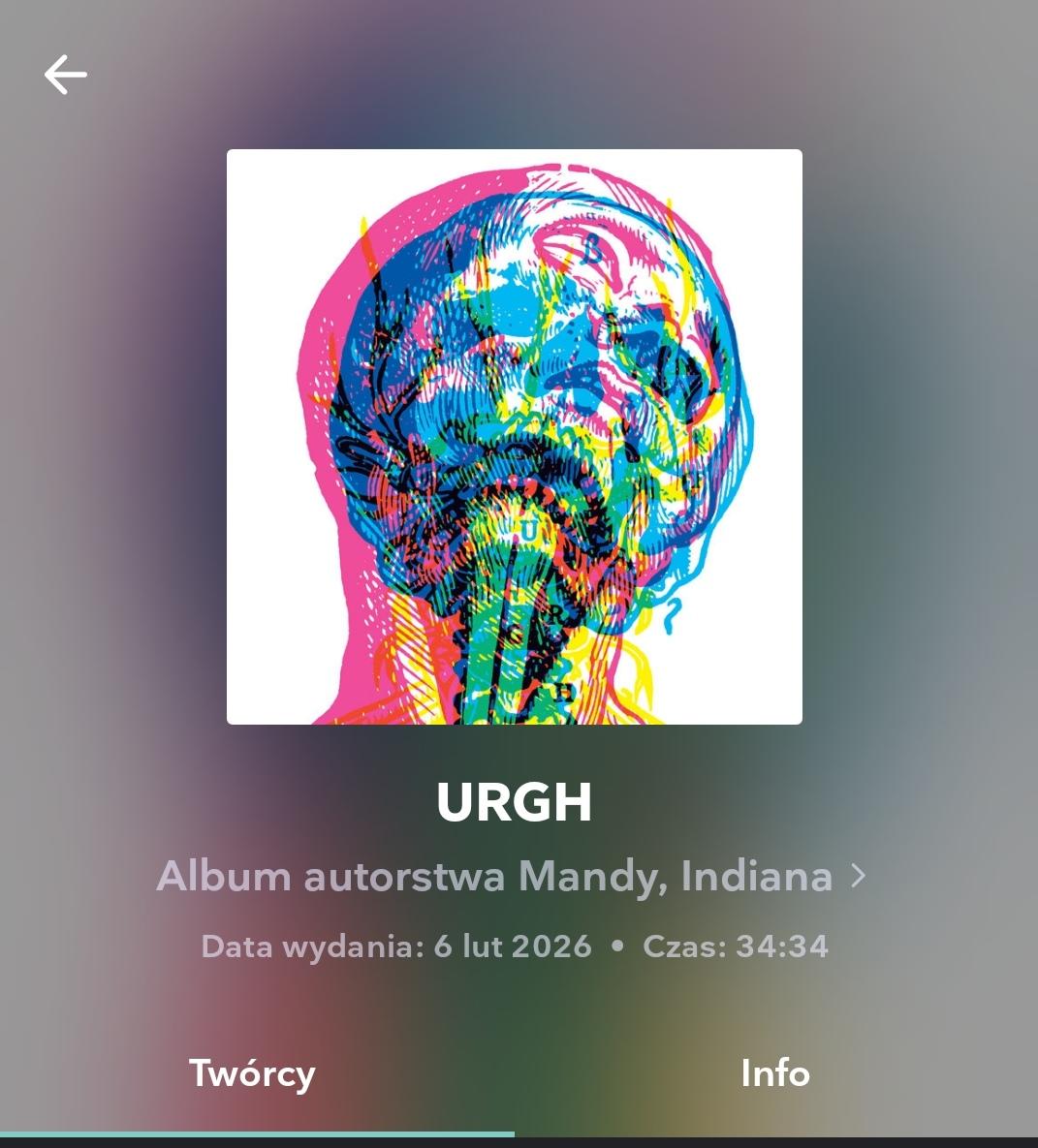Image resolution: width=1038 pixels, height=1148 pixels.
Task: Open the Mandy, Indiana artist page
Action: tap(511, 877)
